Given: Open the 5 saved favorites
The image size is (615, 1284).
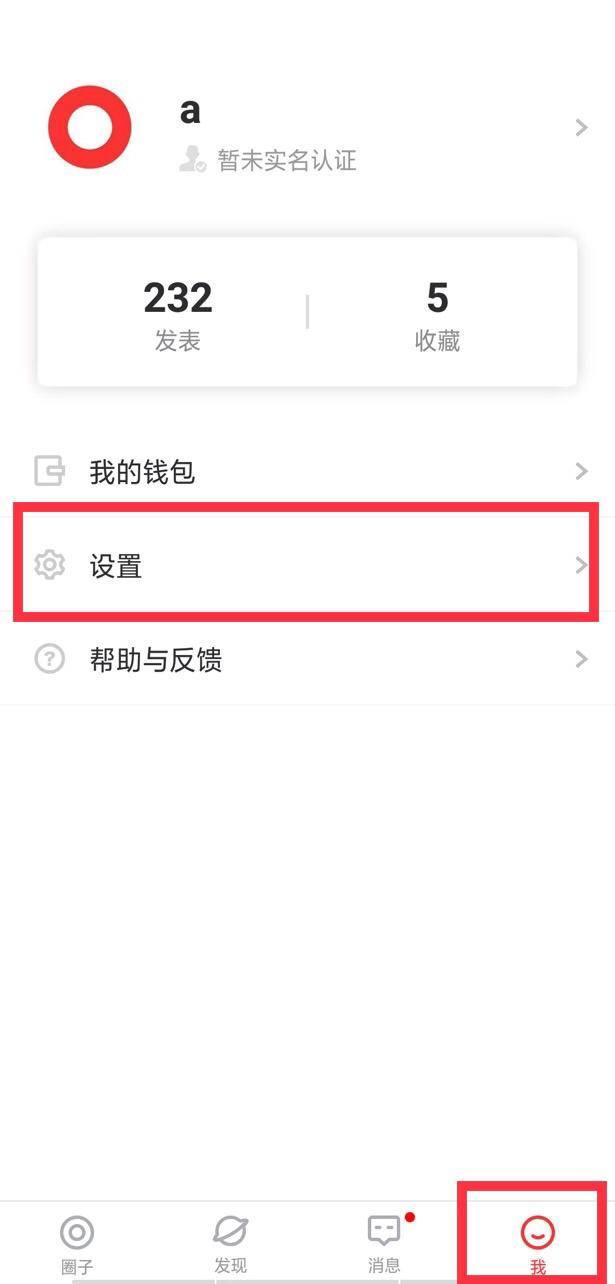Looking at the screenshot, I should [x=437, y=313].
